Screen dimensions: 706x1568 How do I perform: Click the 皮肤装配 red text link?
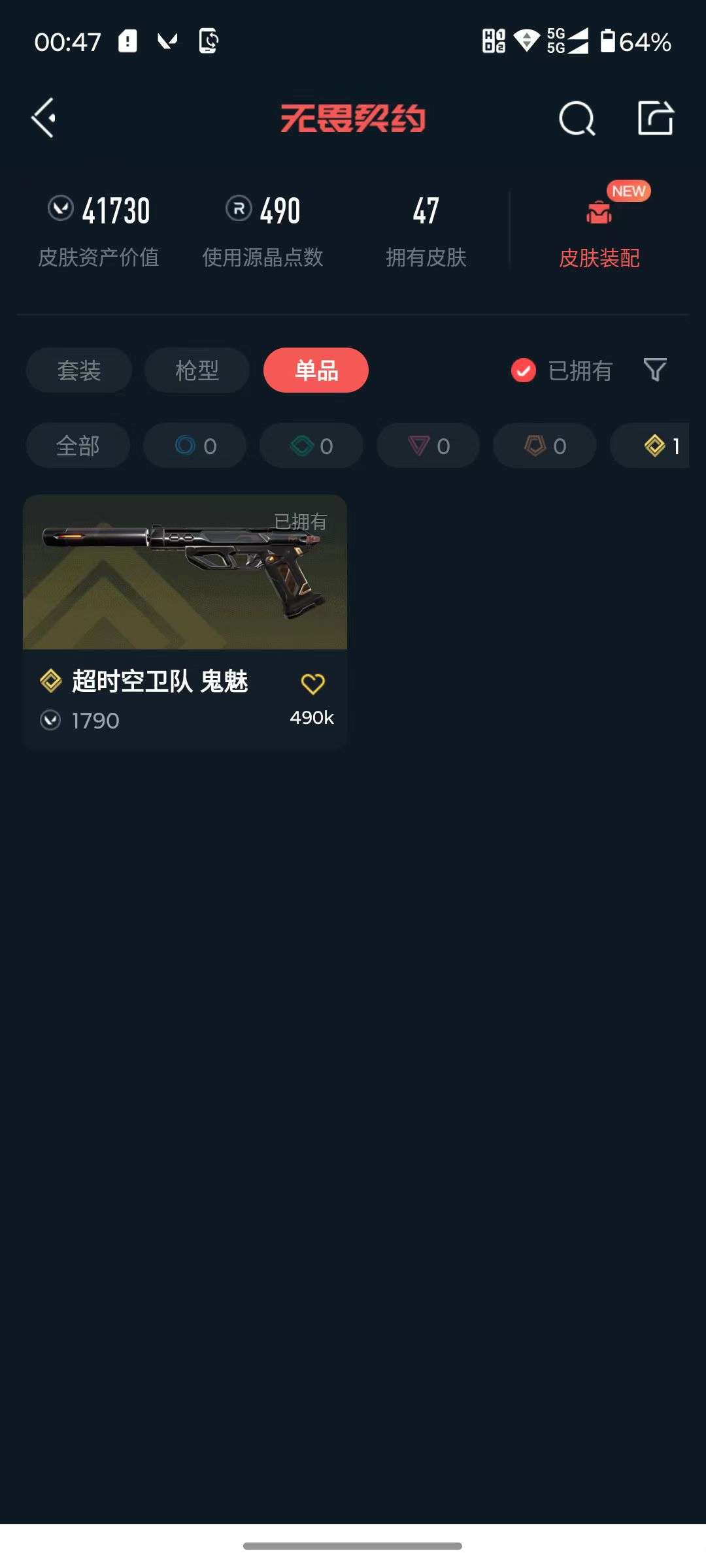(599, 259)
